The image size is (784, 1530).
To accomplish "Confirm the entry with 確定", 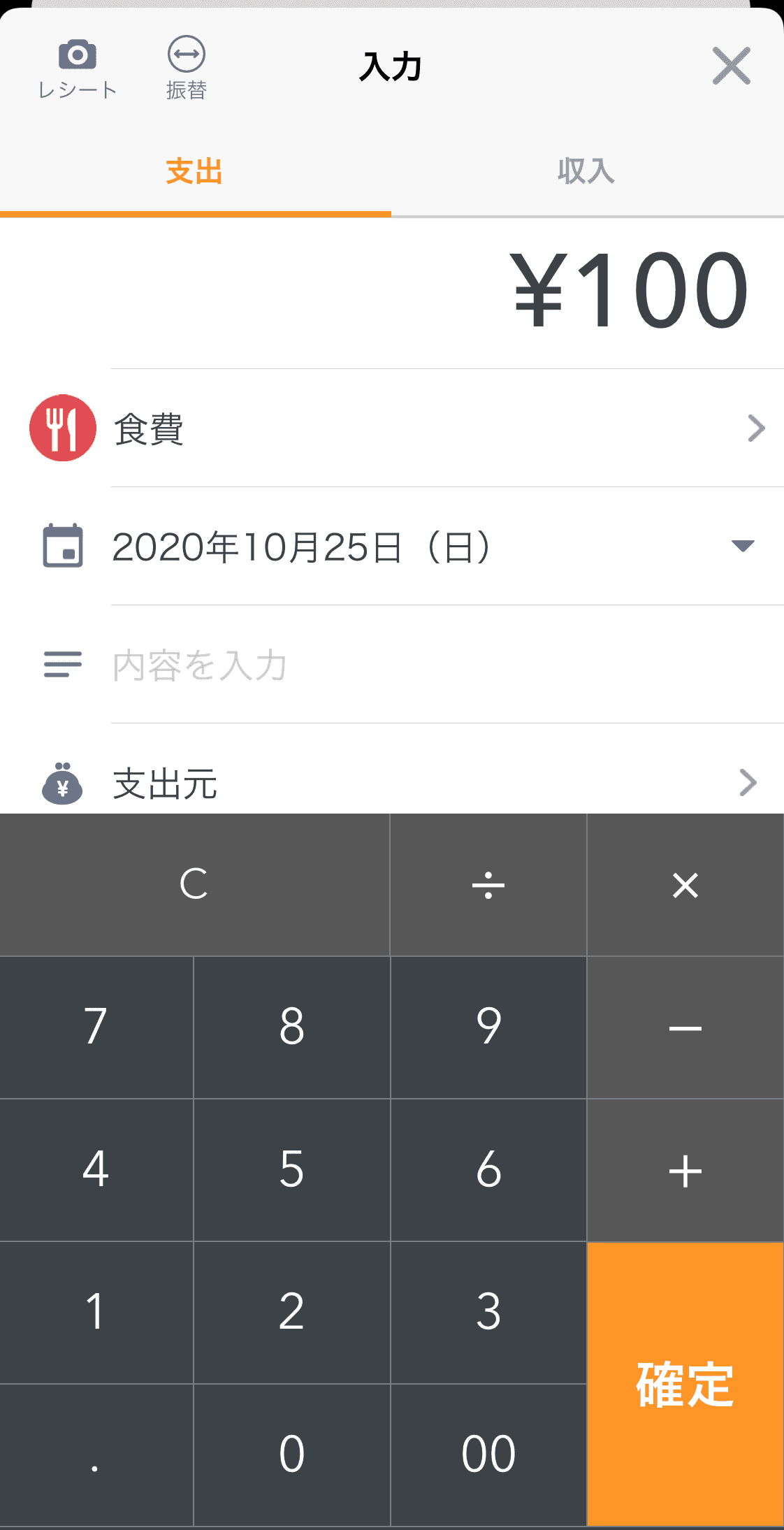I will 685,1384.
